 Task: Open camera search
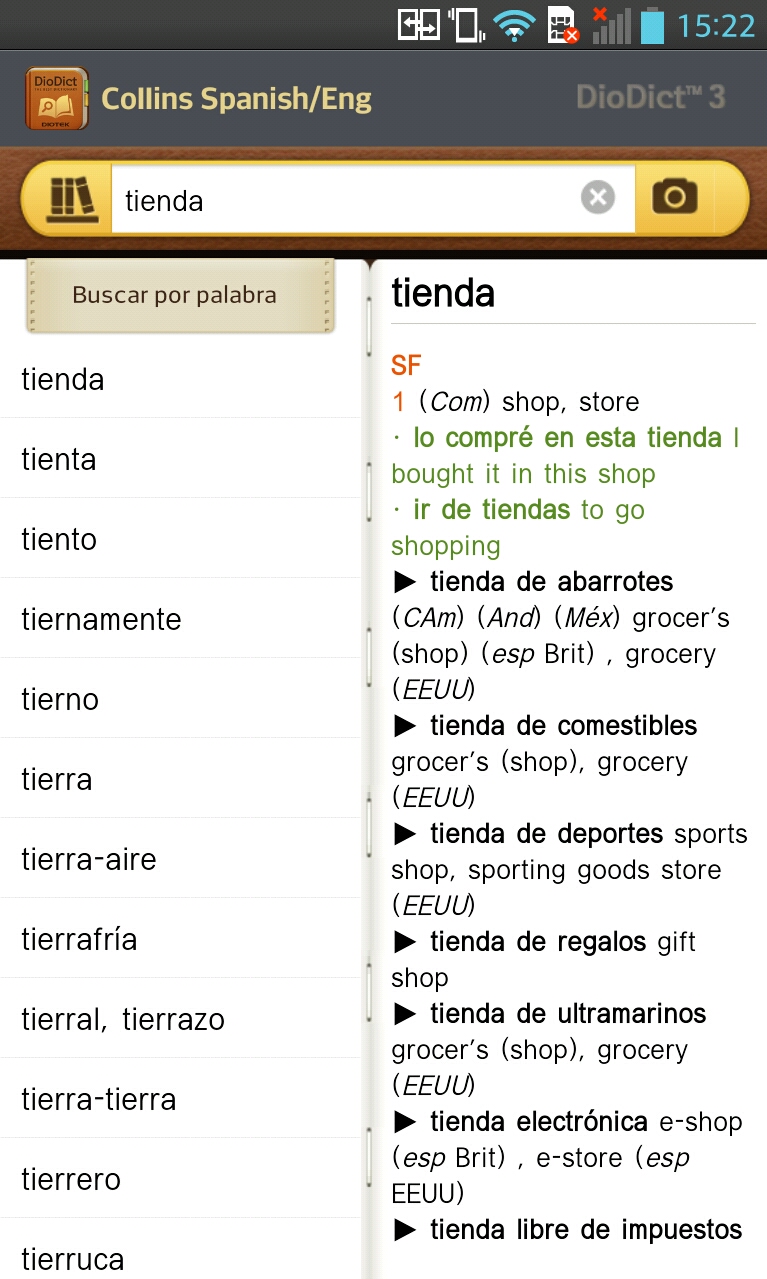tap(675, 198)
